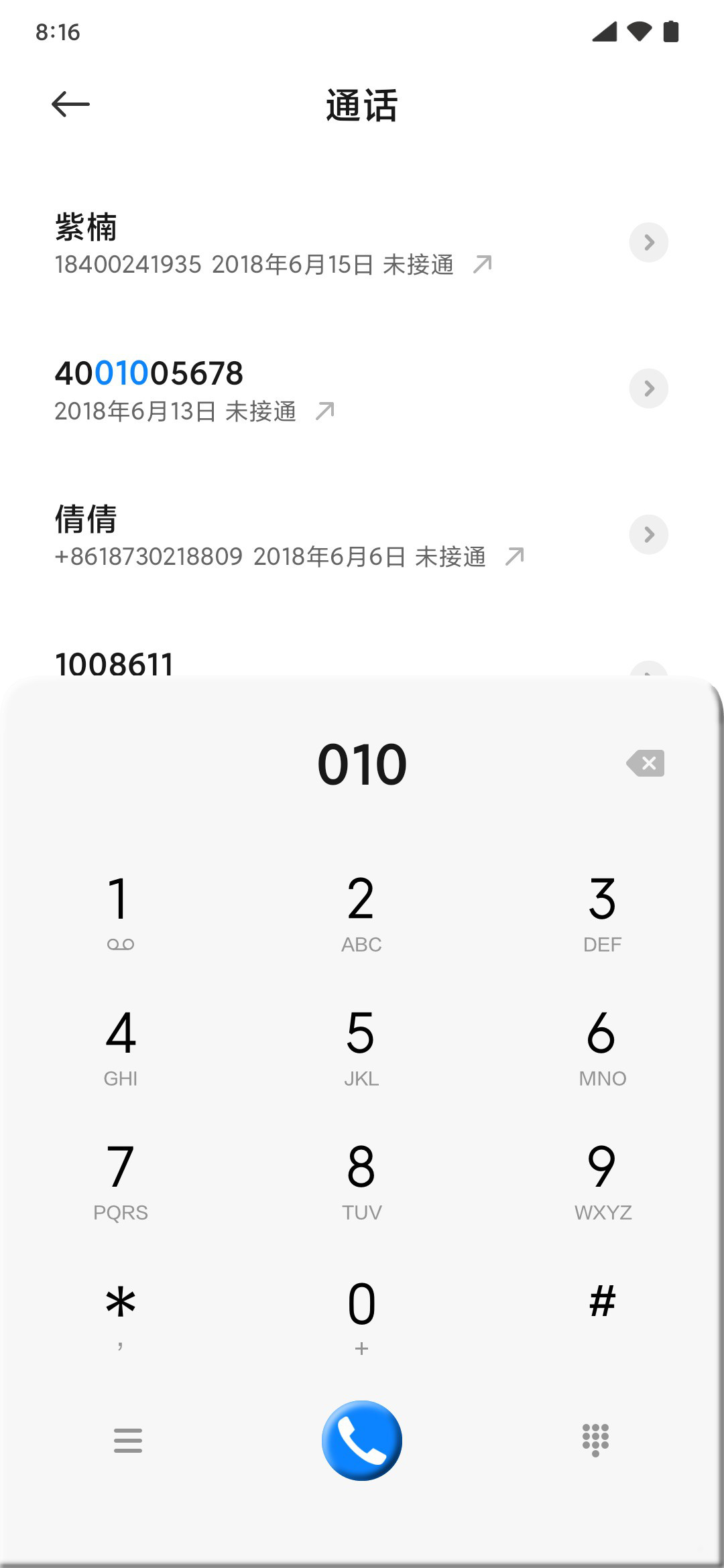Open details chevron for 紫楠 call
The image size is (724, 1568).
click(648, 242)
